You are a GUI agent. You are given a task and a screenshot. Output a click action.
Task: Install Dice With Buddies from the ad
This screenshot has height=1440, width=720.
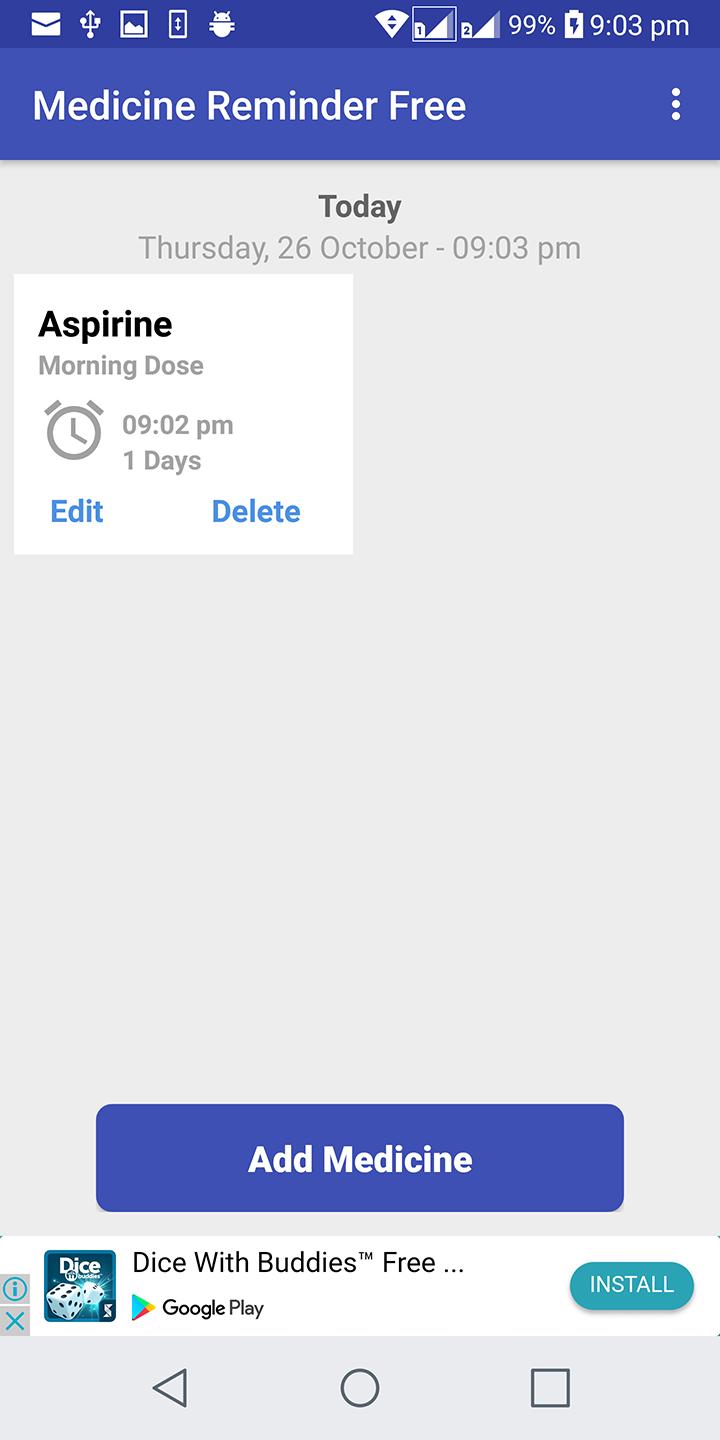coord(631,1285)
